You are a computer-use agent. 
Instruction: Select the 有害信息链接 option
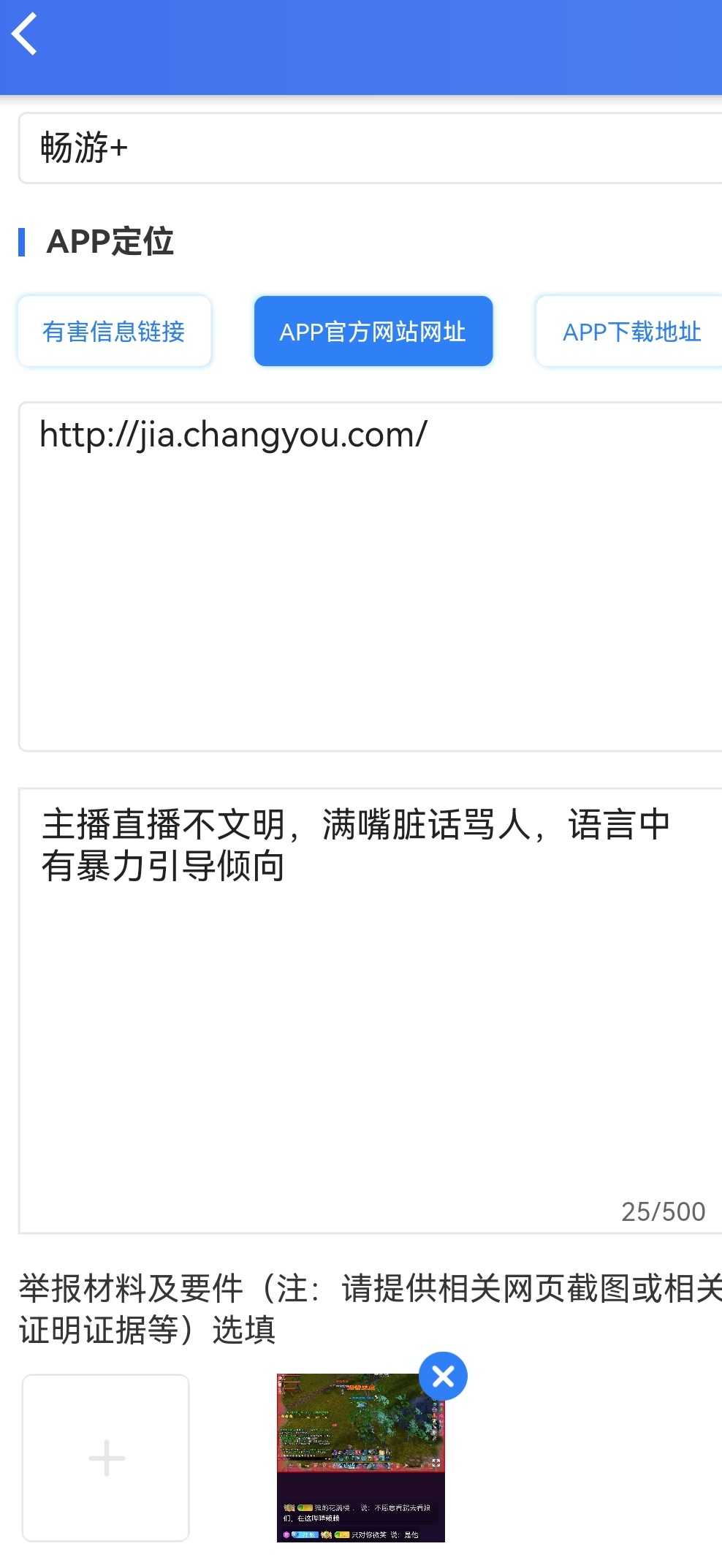pos(114,332)
